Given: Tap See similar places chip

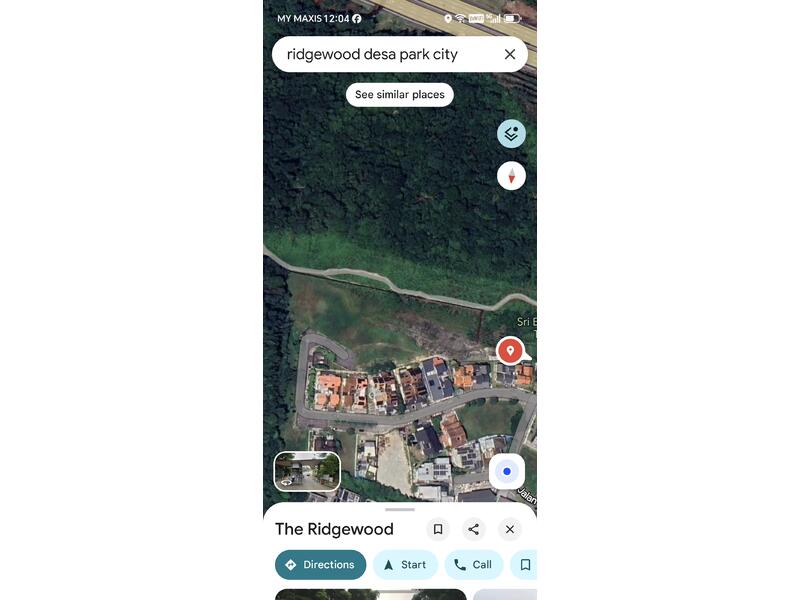Looking at the screenshot, I should coord(400,95).
